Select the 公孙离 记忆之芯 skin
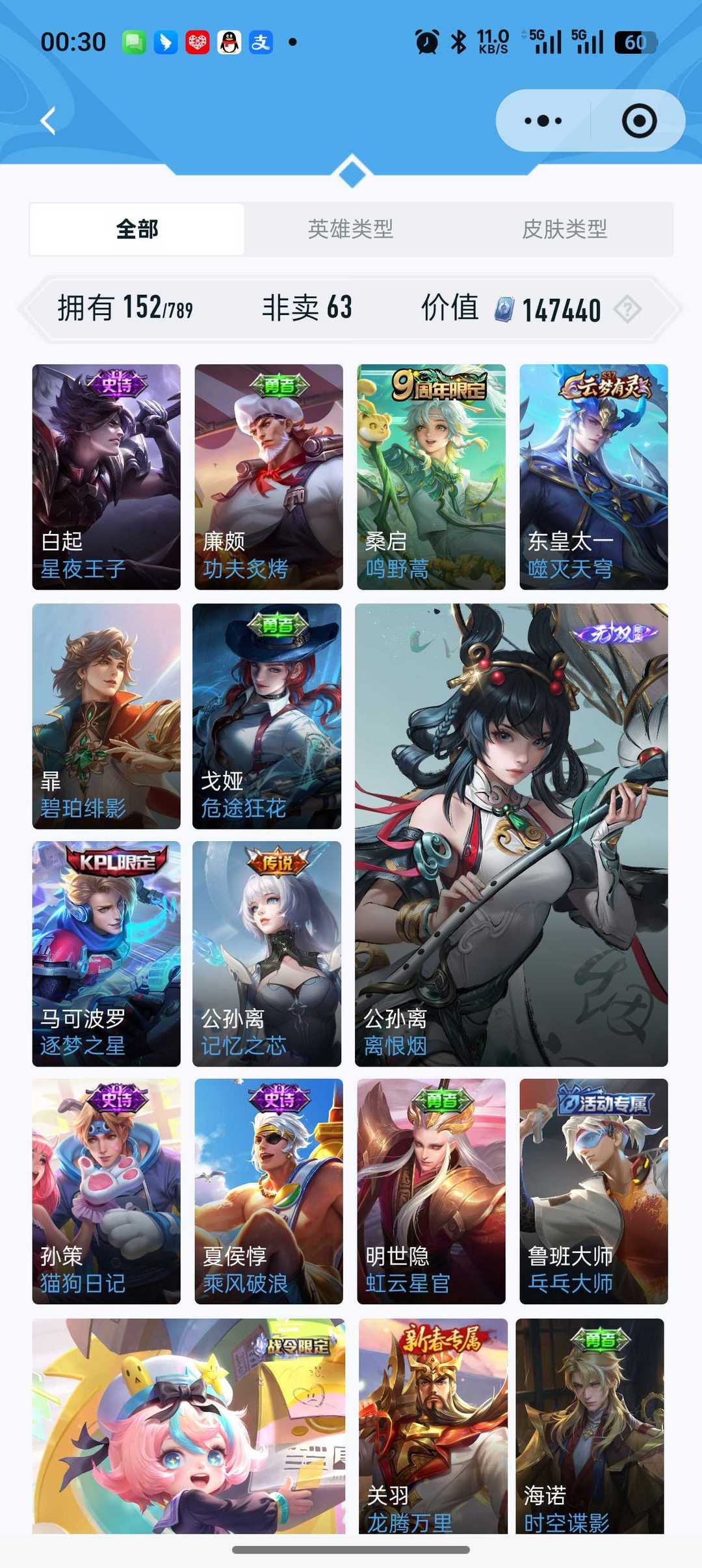Screen dimensions: 702x1568 pyautogui.click(x=266, y=954)
